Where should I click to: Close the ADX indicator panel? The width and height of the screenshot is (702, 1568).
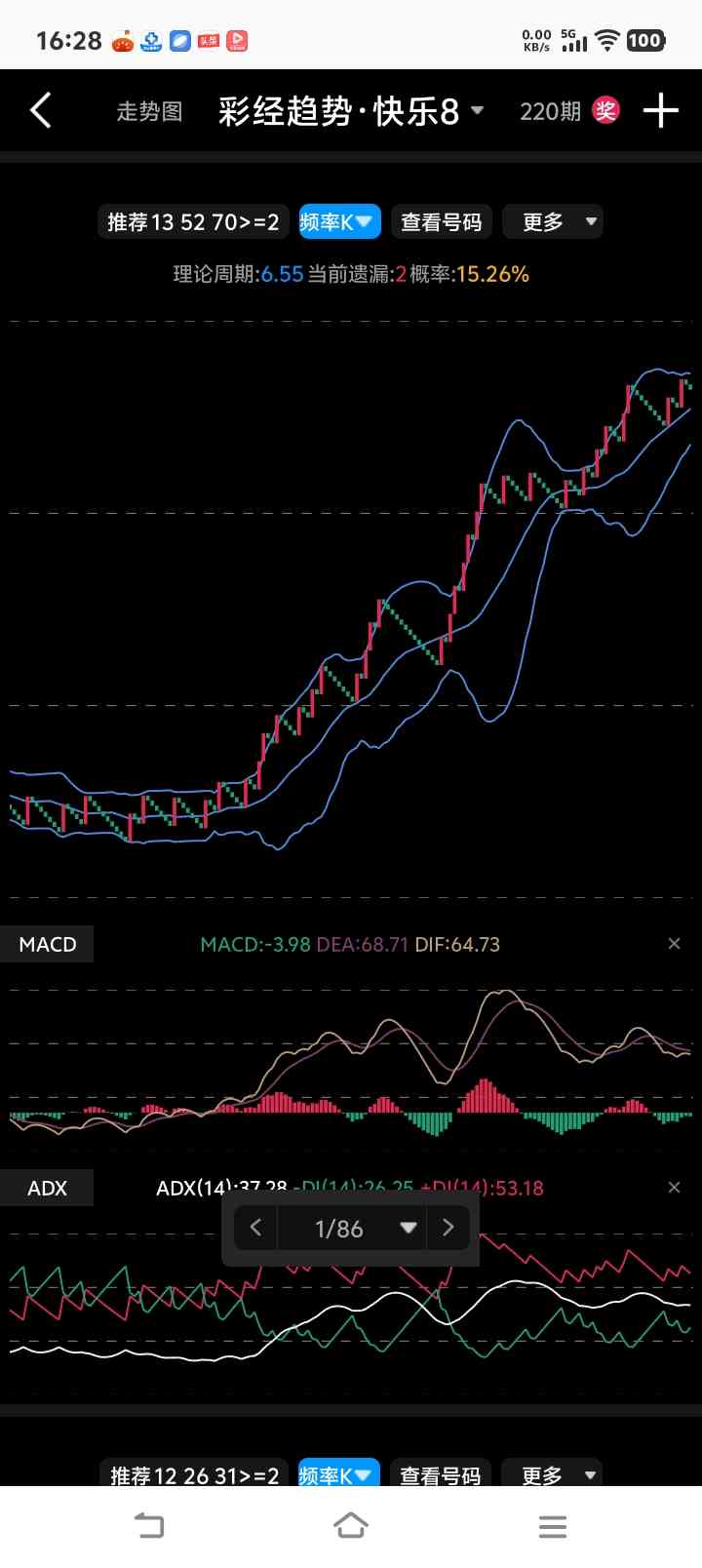(x=674, y=1188)
